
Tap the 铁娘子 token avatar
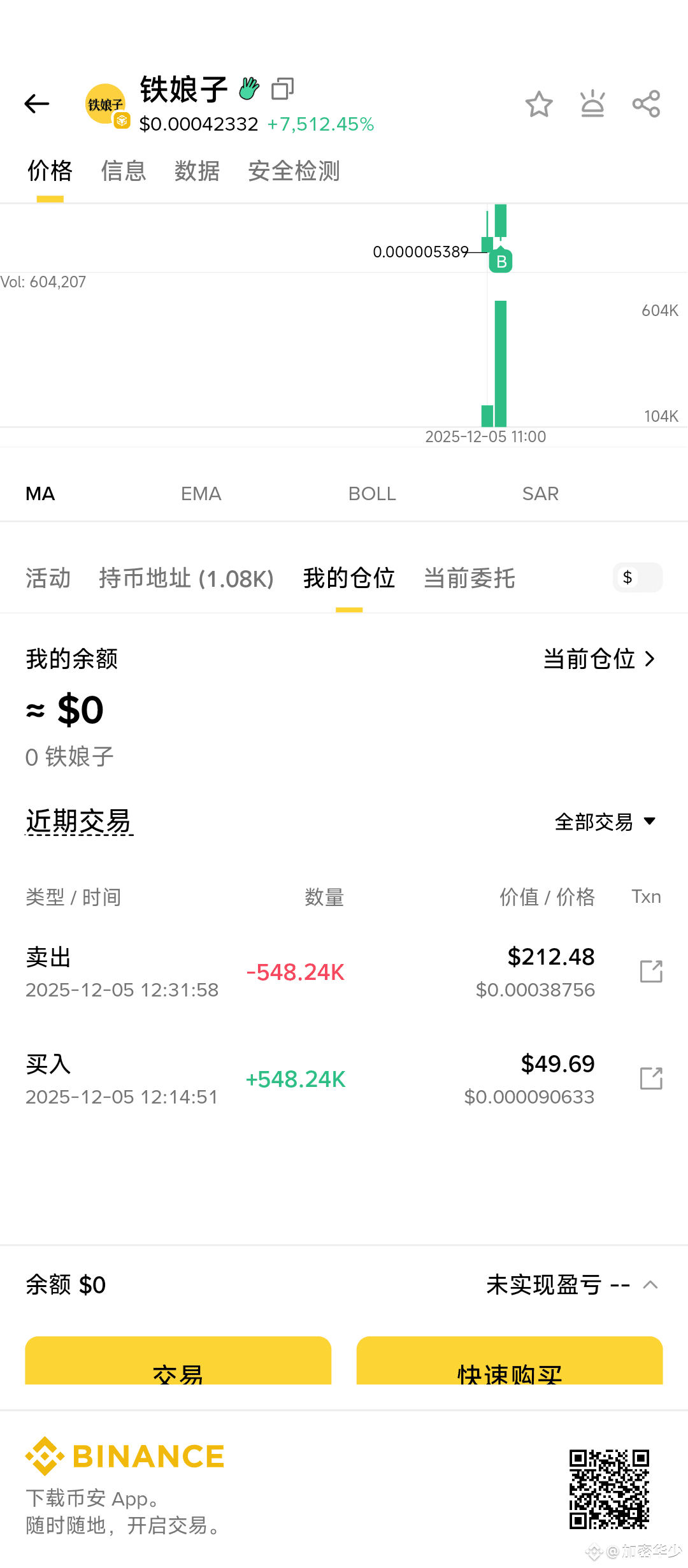(x=105, y=104)
